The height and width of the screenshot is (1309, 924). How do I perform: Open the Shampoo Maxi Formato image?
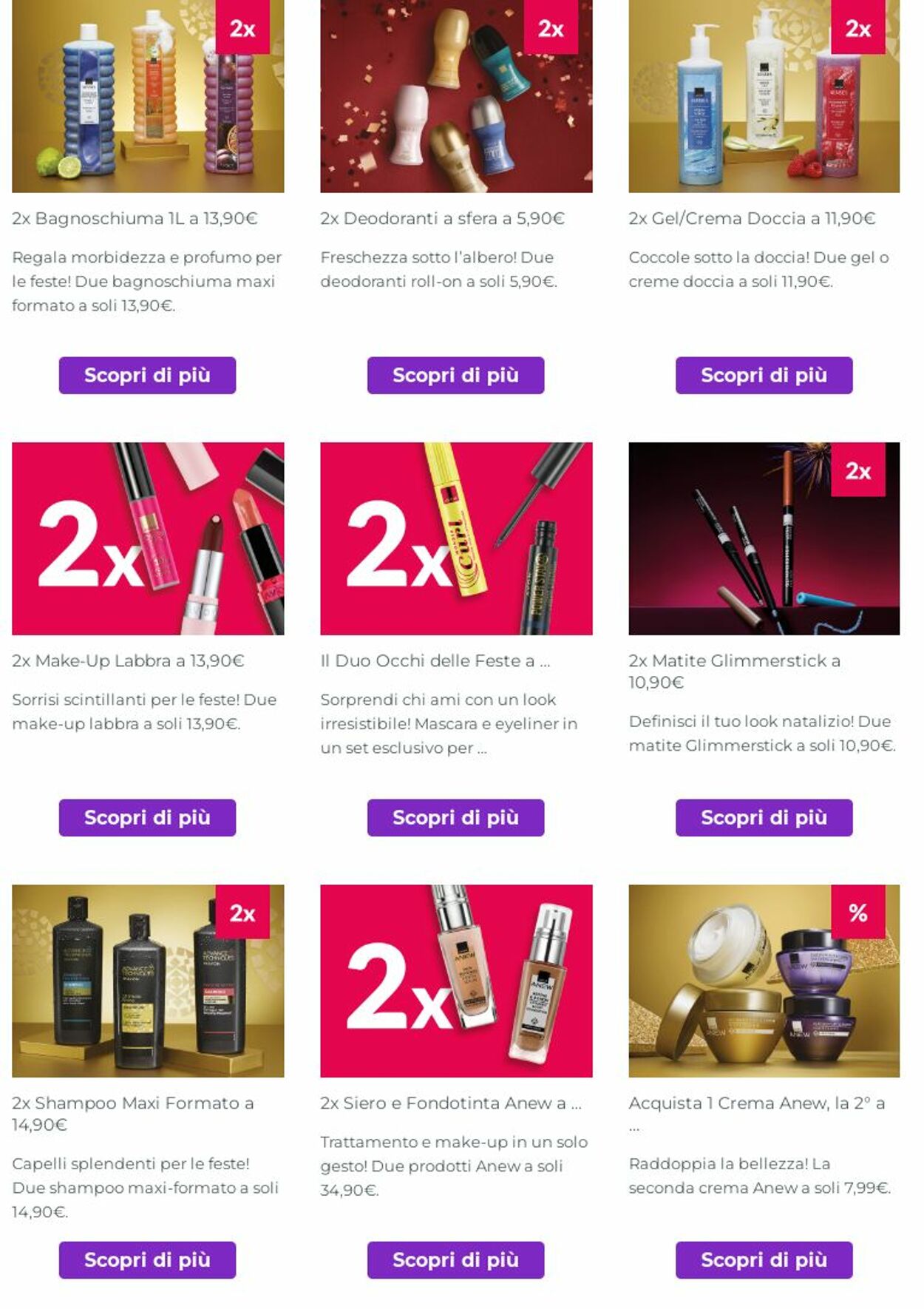click(x=147, y=981)
